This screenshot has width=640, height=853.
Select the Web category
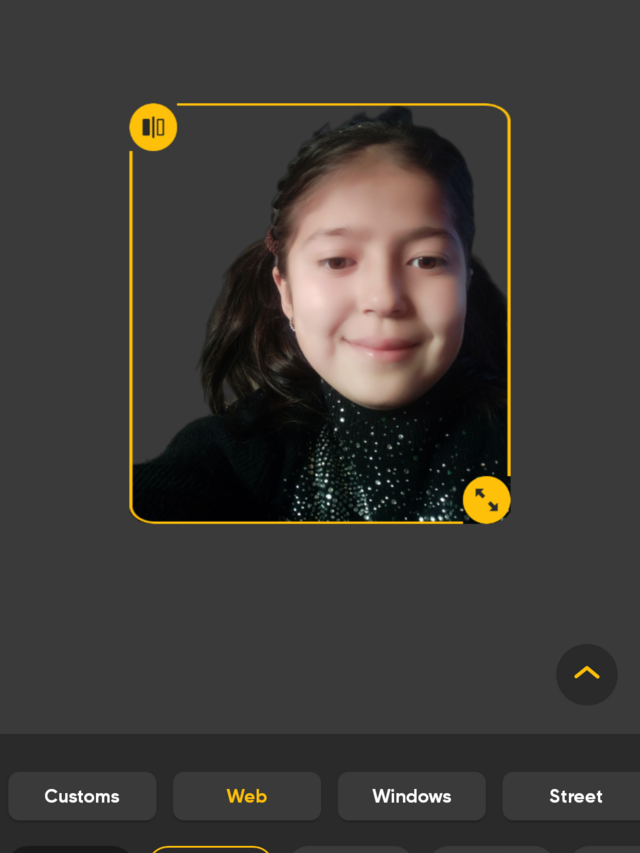click(x=247, y=796)
